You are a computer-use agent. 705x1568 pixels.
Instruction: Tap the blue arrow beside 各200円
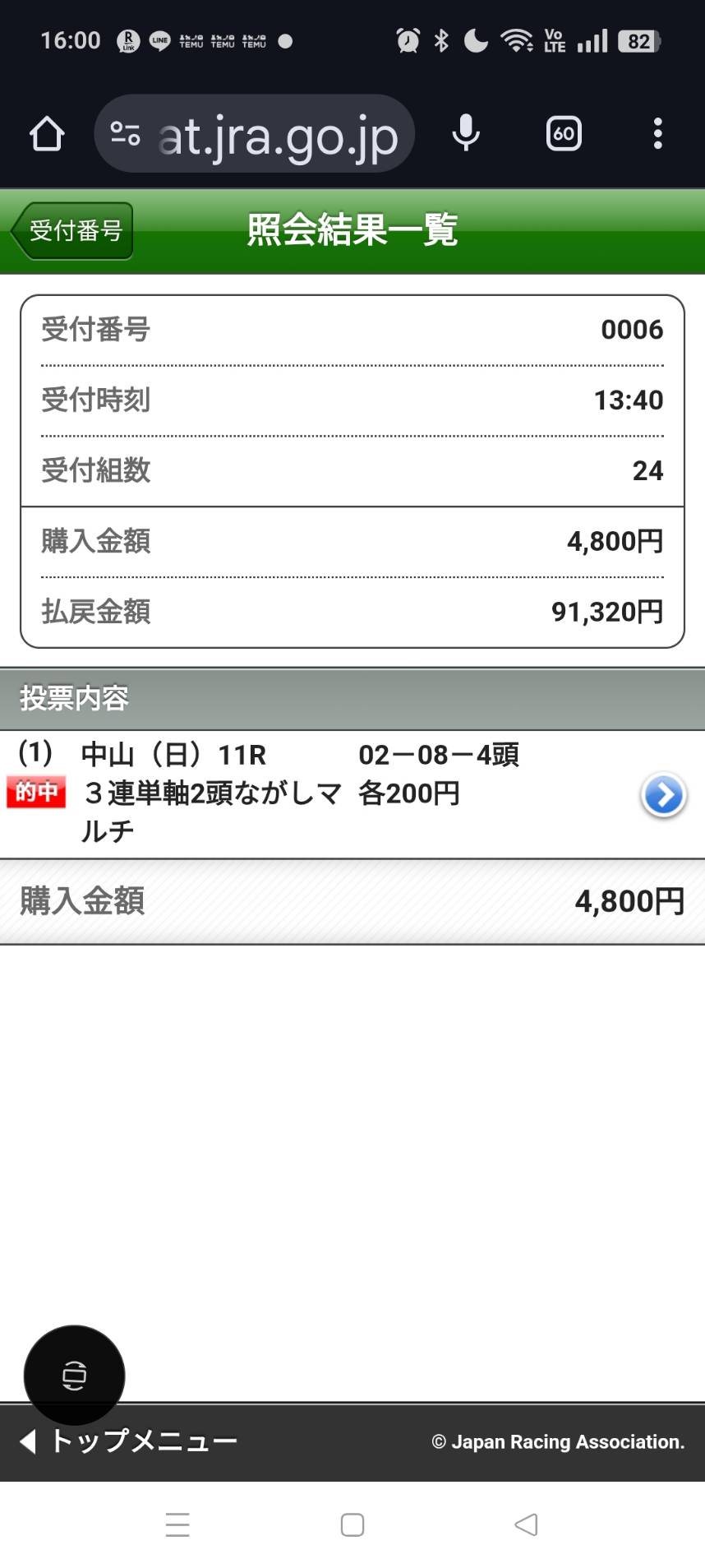tap(663, 795)
